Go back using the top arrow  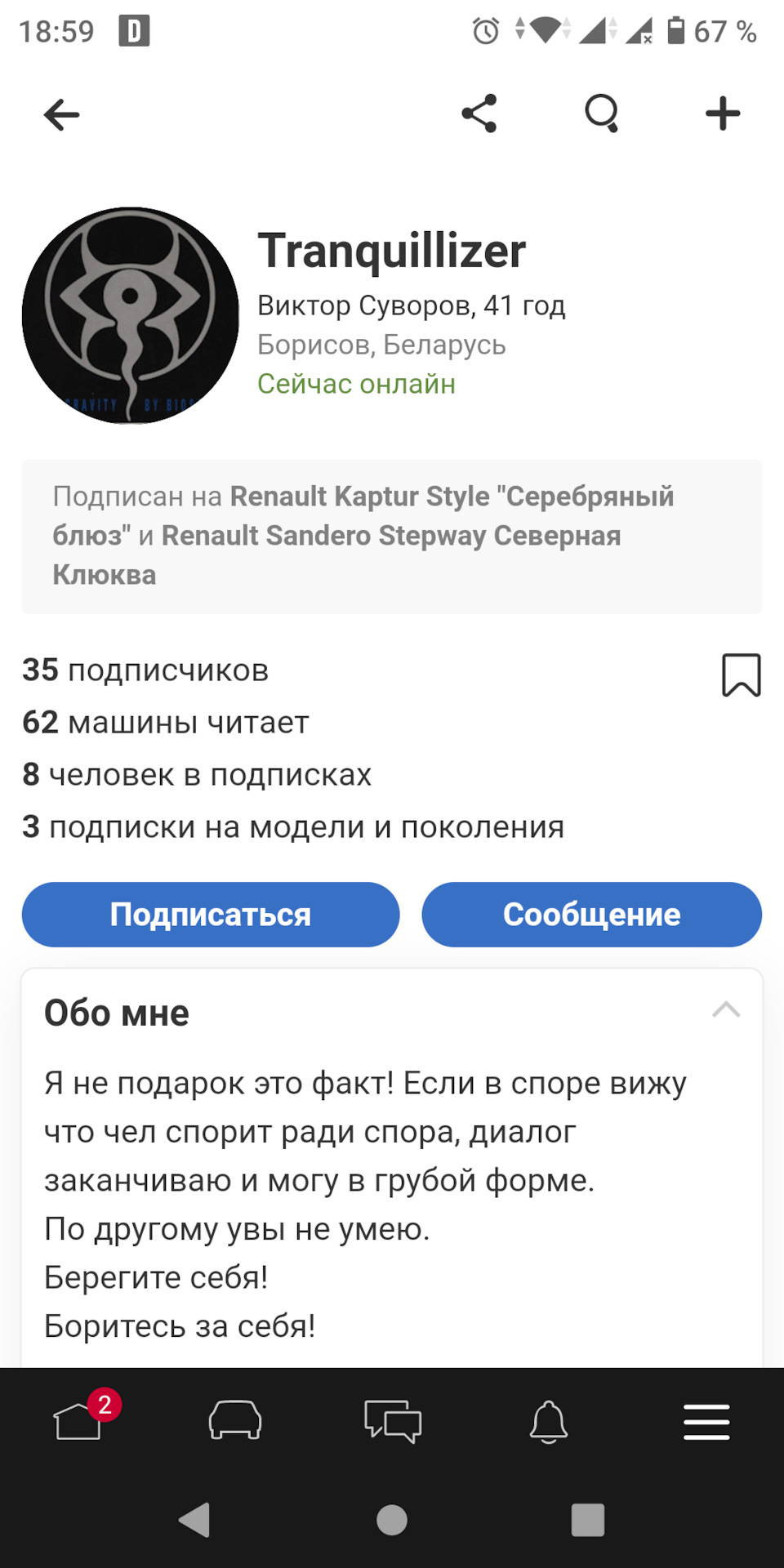[x=61, y=114]
